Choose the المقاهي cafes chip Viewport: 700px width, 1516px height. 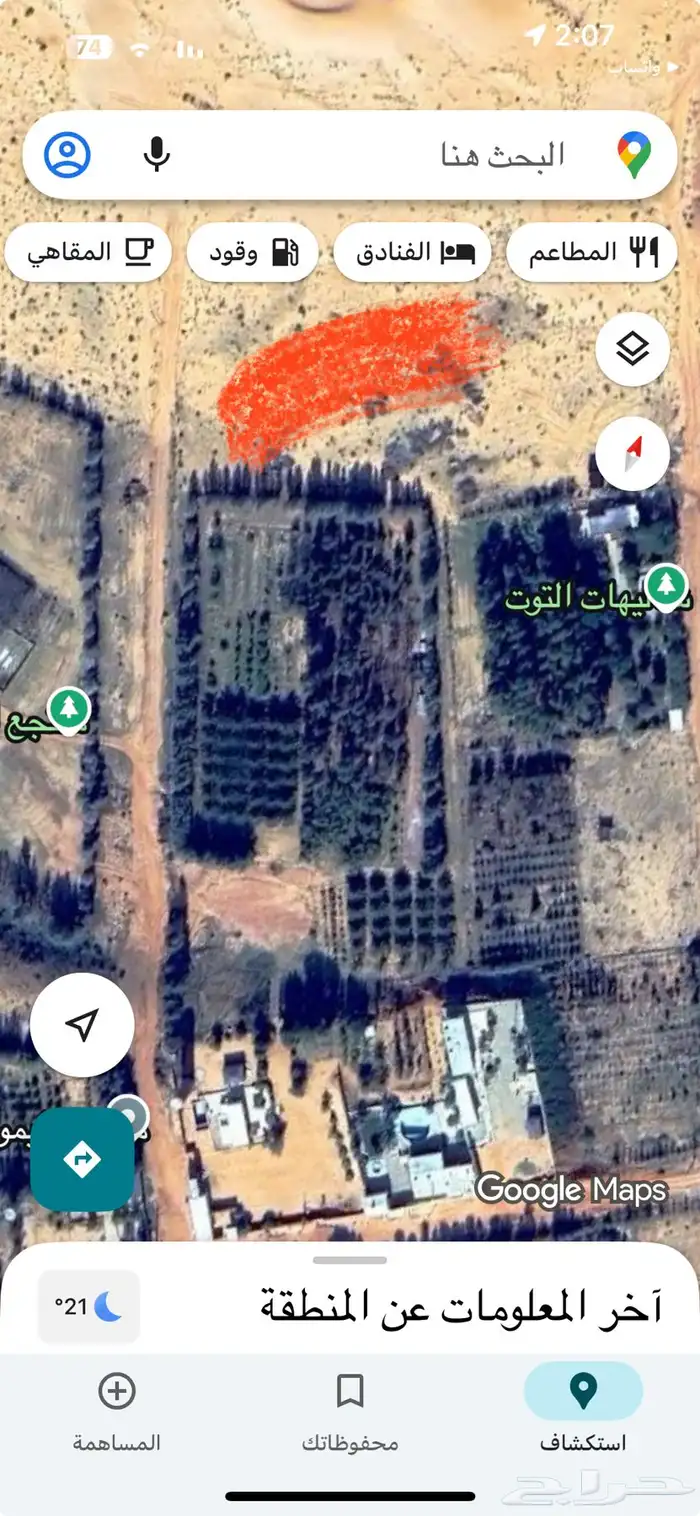coord(88,252)
